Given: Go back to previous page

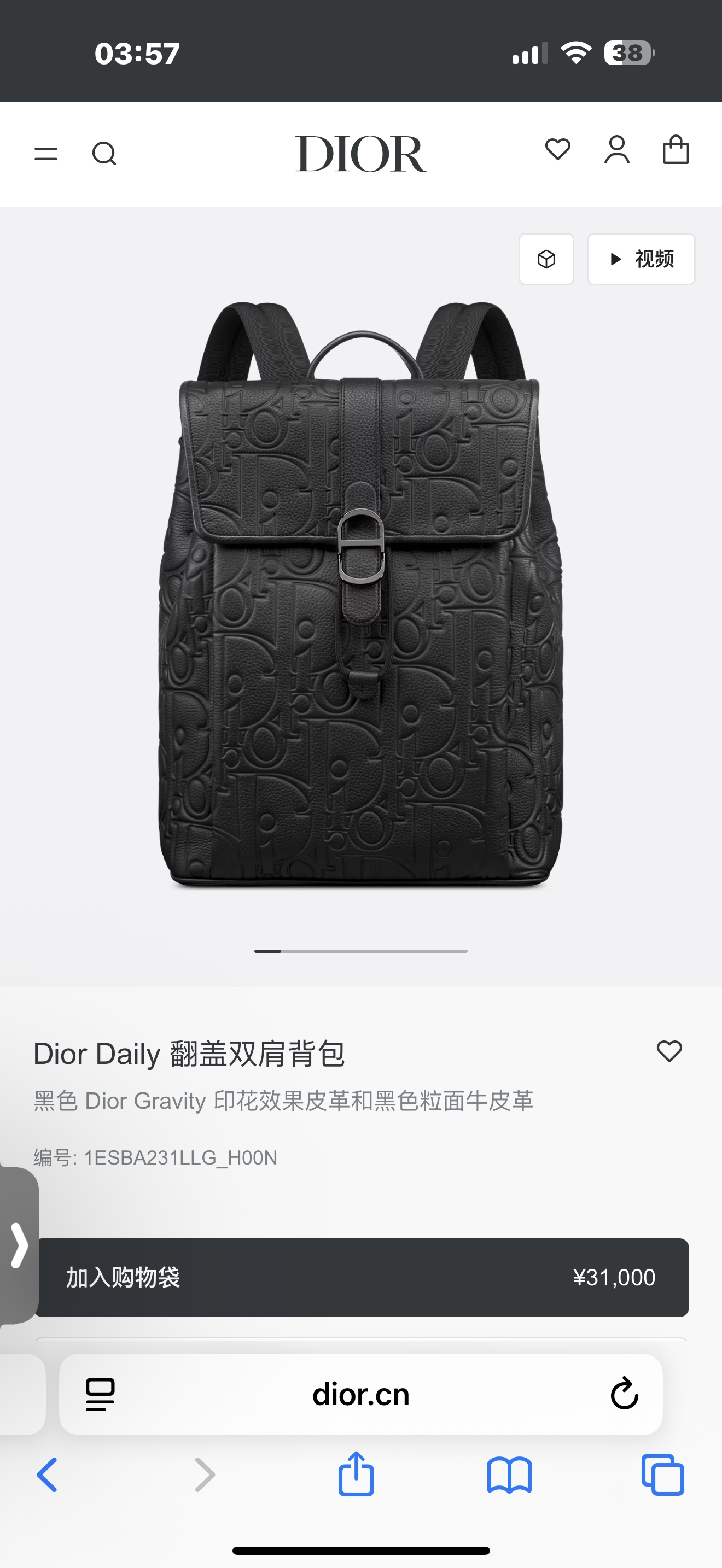Looking at the screenshot, I should tap(47, 1475).
